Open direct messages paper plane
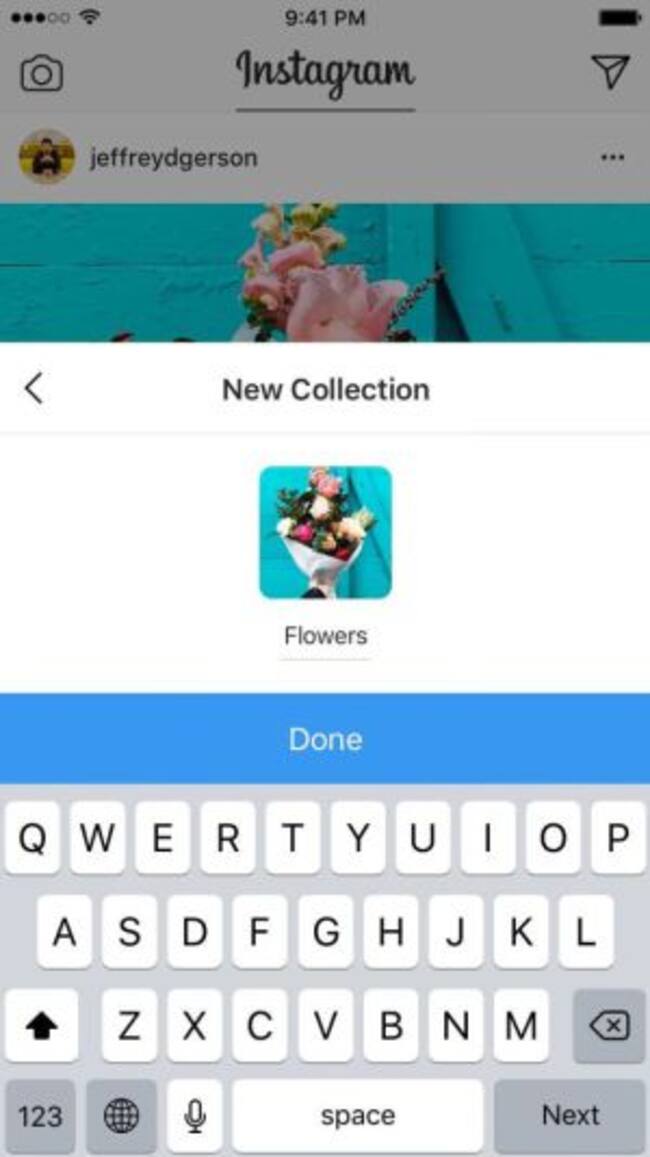This screenshot has width=650, height=1157. 609,71
